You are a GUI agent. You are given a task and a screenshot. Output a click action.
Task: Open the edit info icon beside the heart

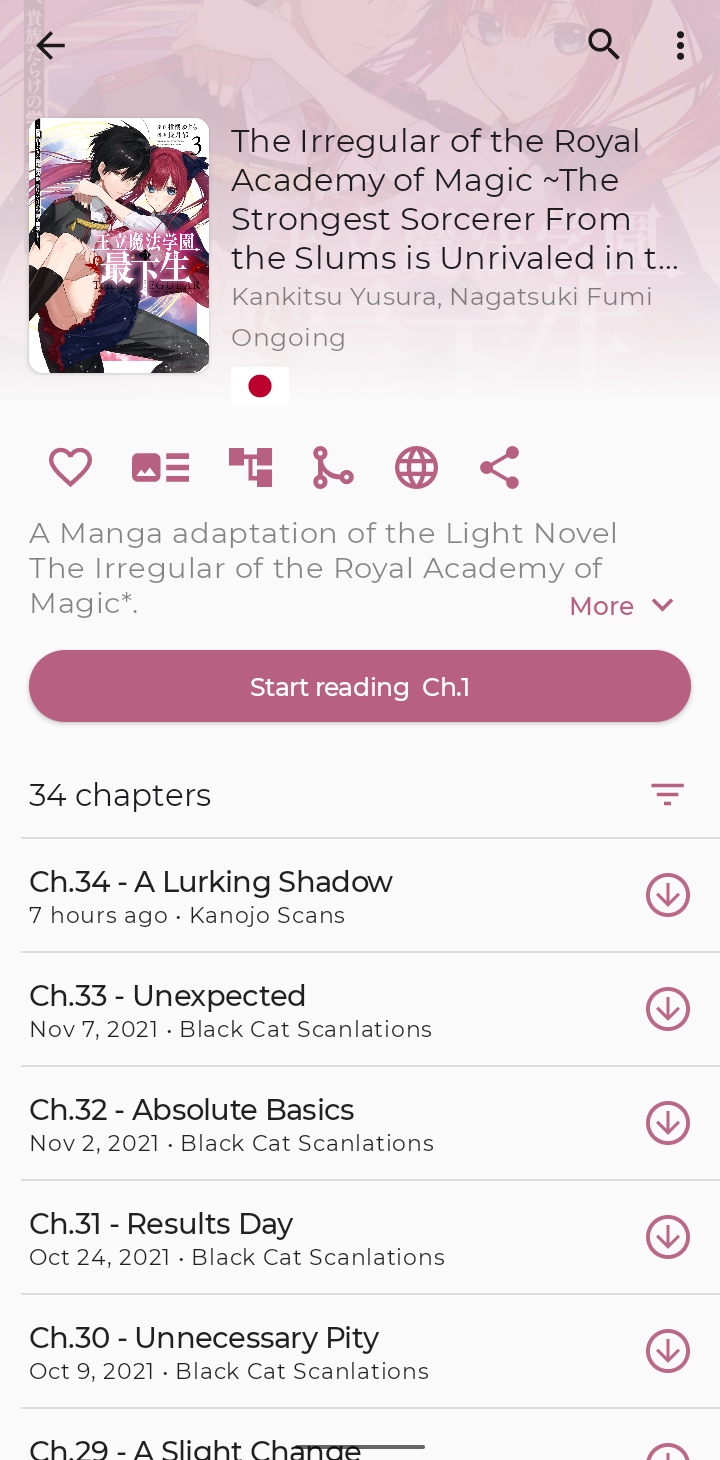(160, 465)
